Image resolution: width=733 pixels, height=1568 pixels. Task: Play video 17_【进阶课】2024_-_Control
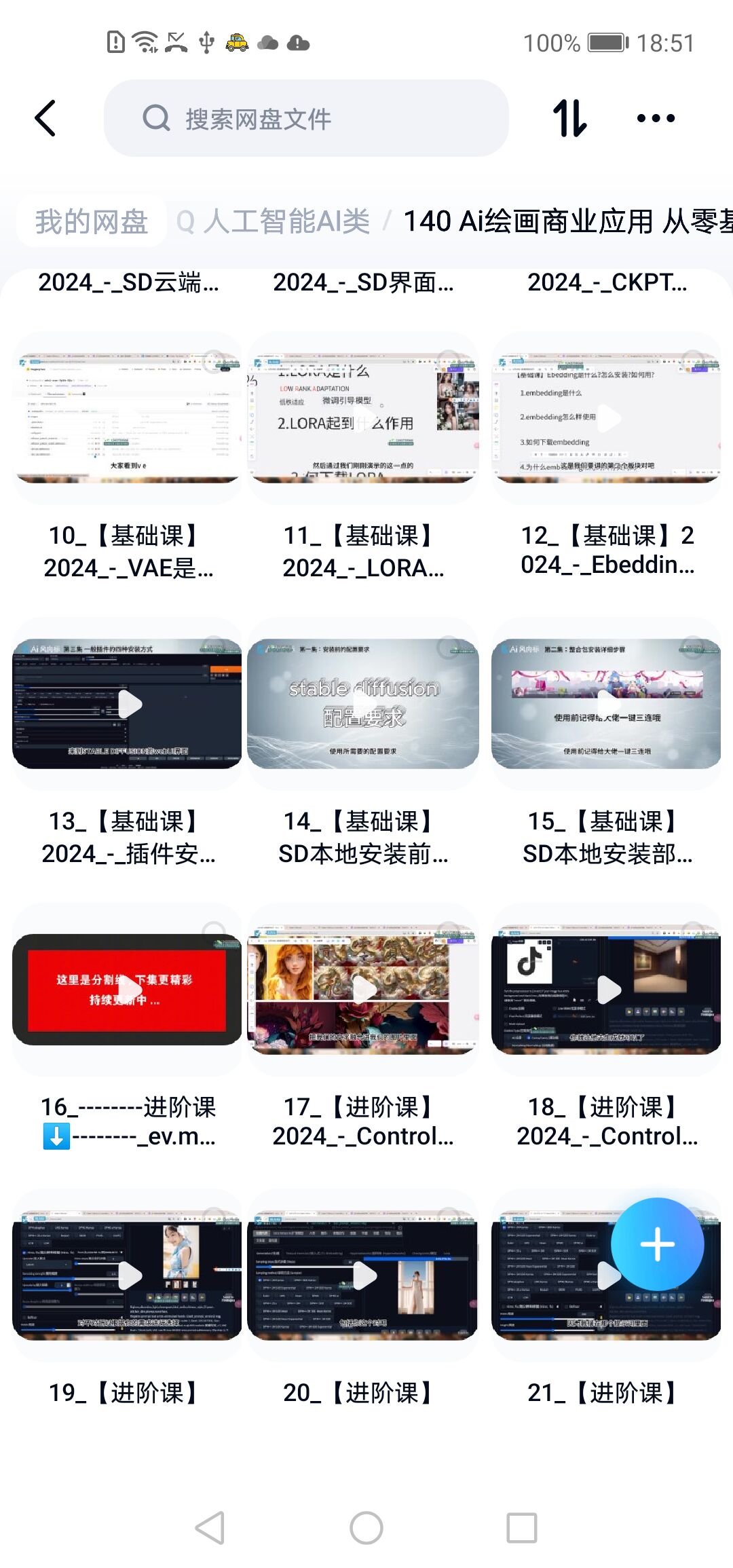point(364,990)
